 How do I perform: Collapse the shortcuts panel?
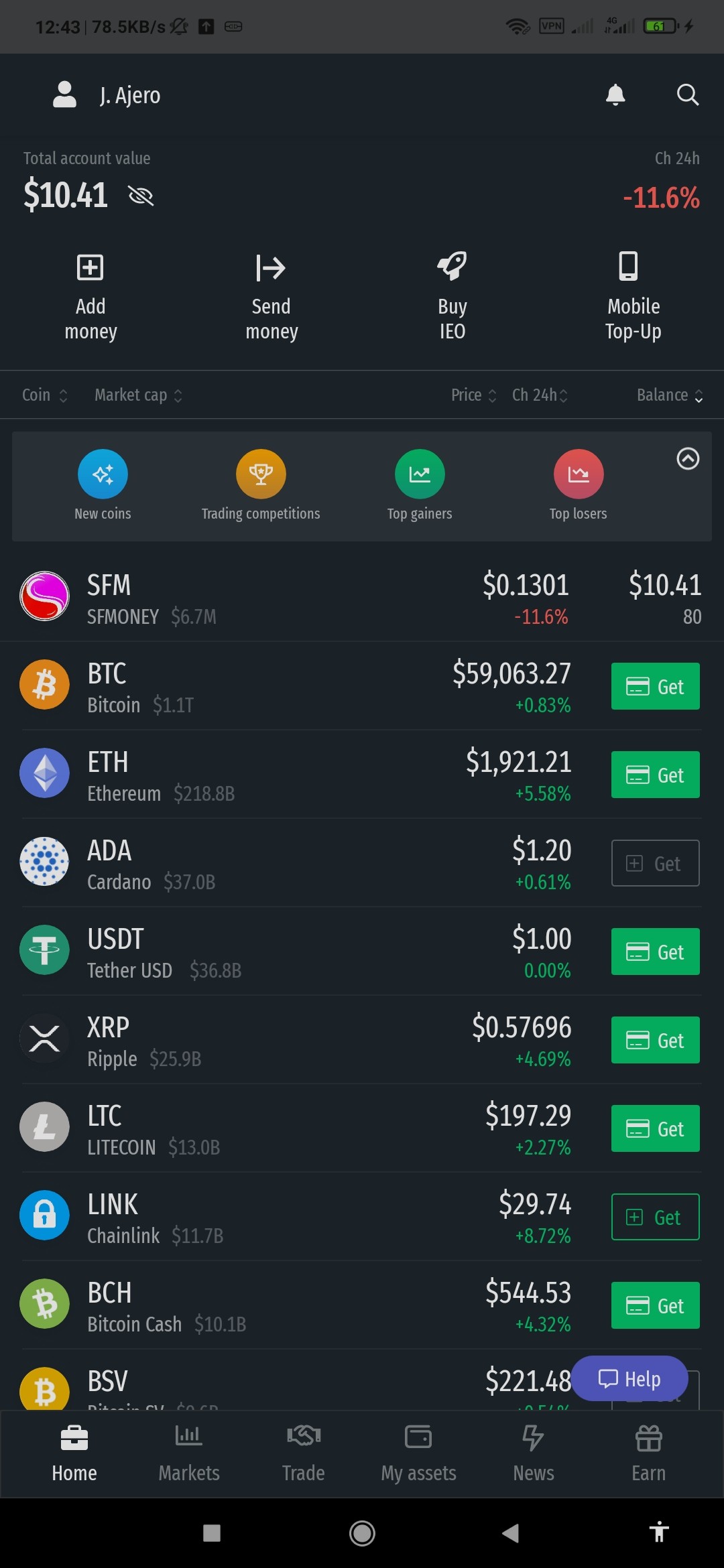688,459
